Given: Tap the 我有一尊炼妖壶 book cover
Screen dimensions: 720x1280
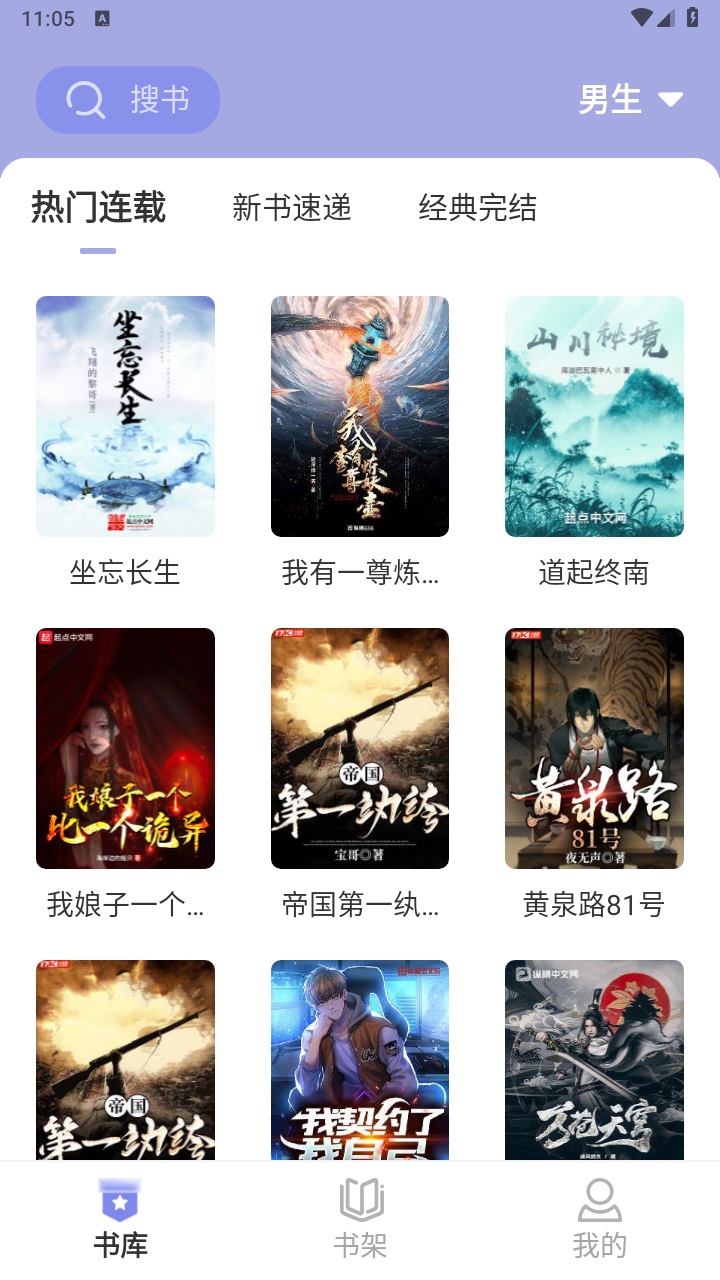Looking at the screenshot, I should pyautogui.click(x=360, y=415).
